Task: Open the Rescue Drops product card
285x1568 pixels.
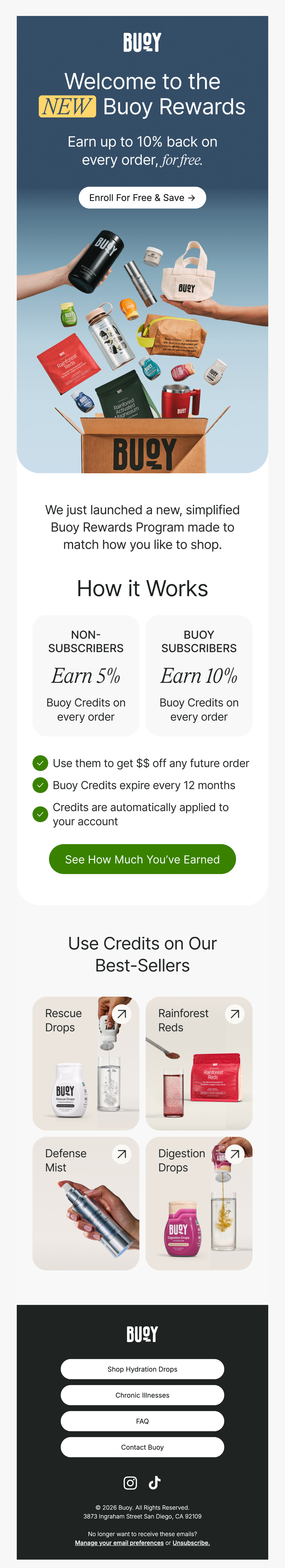Action: (86, 1063)
